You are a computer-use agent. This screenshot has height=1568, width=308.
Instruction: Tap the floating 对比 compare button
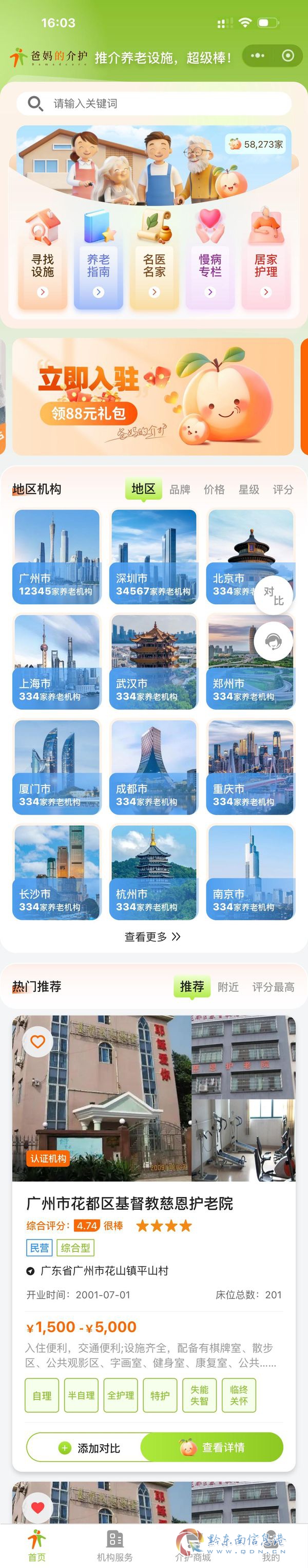[x=274, y=596]
